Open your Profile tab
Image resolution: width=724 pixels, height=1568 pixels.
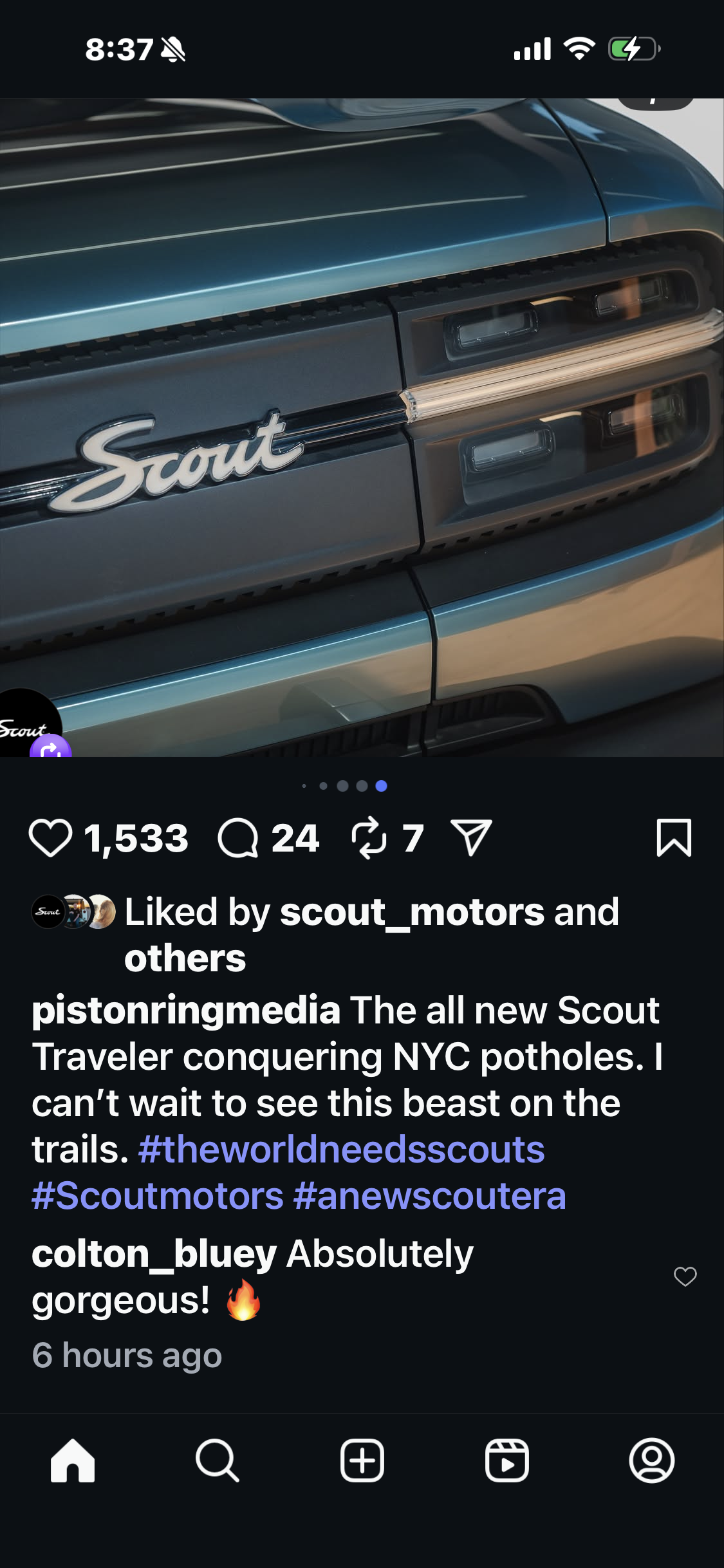point(651,1461)
